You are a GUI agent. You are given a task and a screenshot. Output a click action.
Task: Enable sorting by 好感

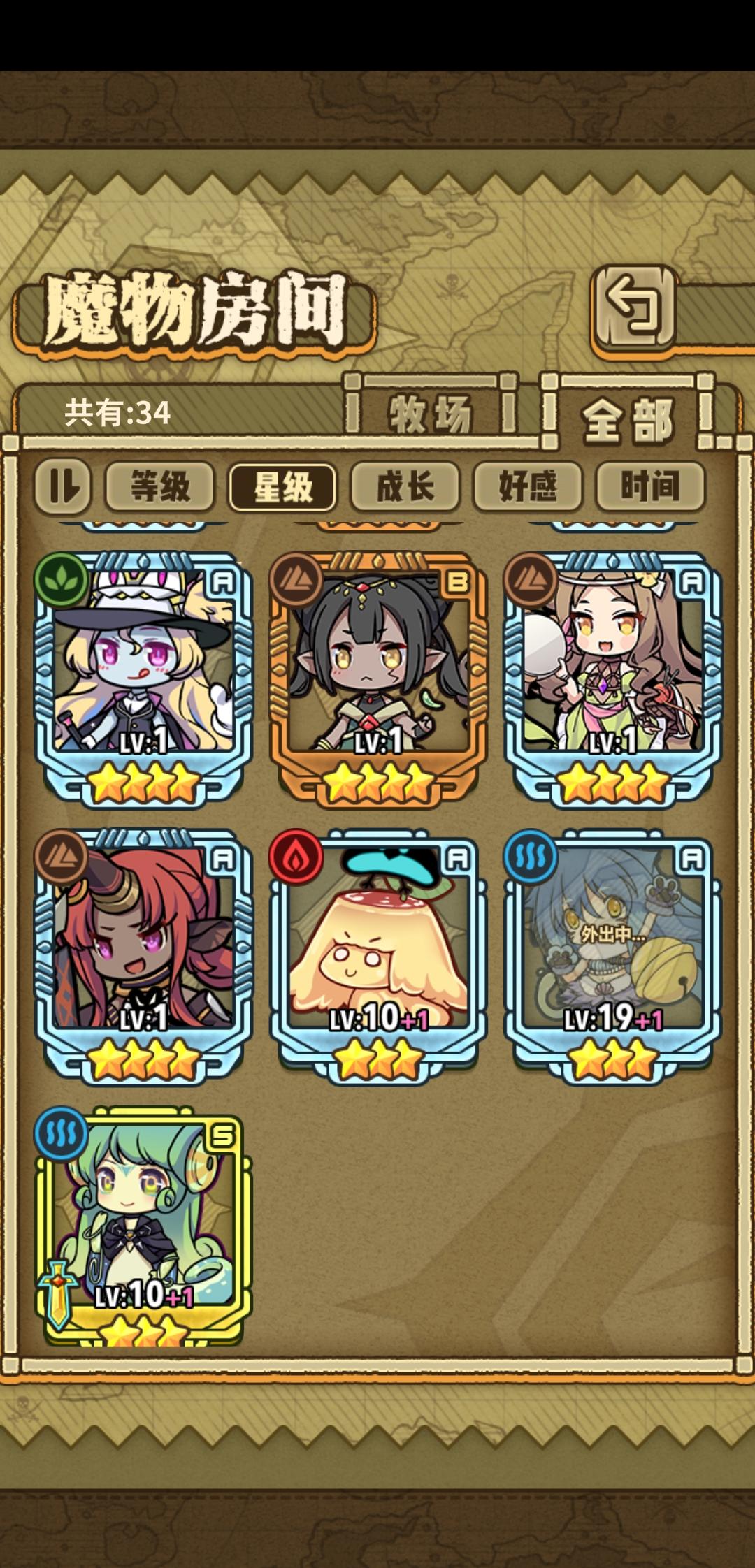tap(528, 488)
